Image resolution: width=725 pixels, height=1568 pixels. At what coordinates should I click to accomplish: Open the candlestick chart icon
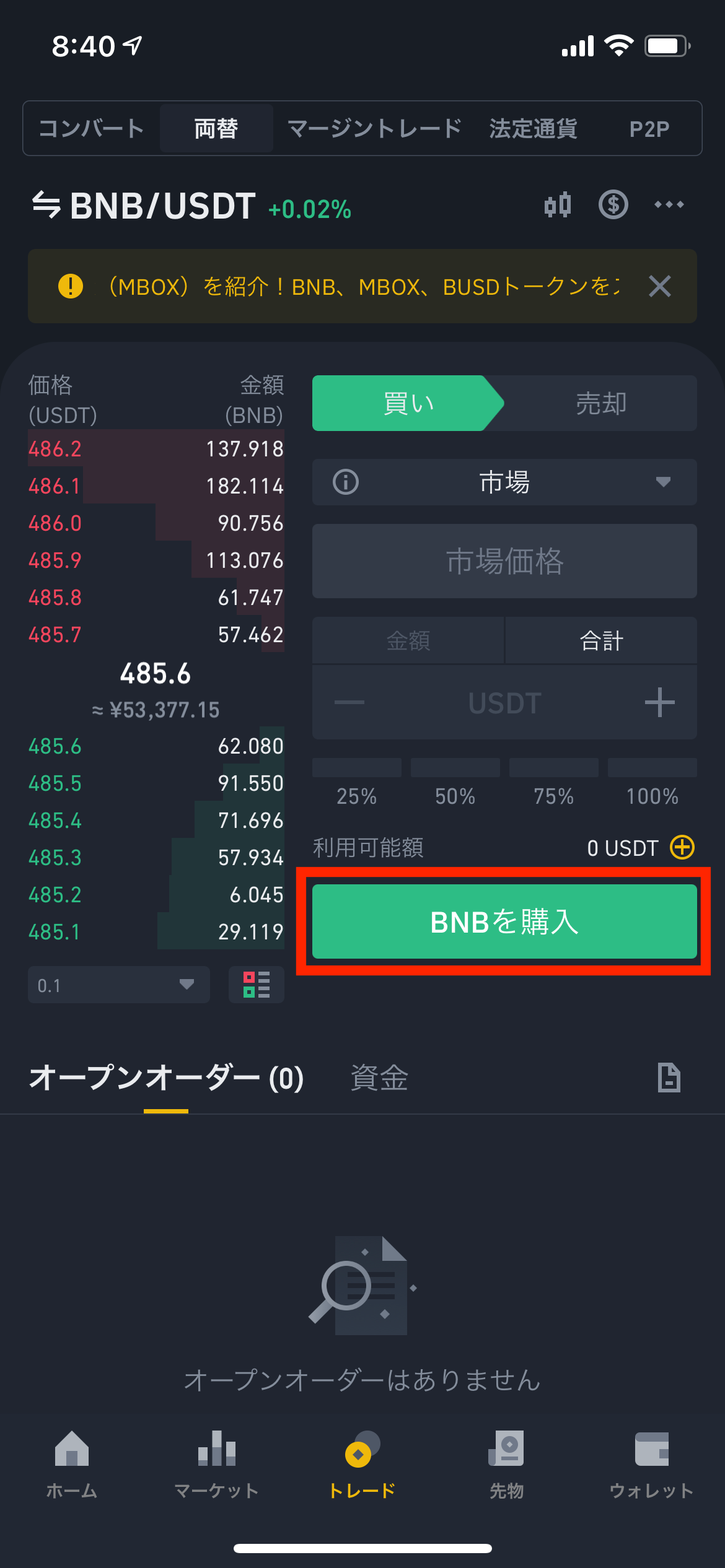557,204
